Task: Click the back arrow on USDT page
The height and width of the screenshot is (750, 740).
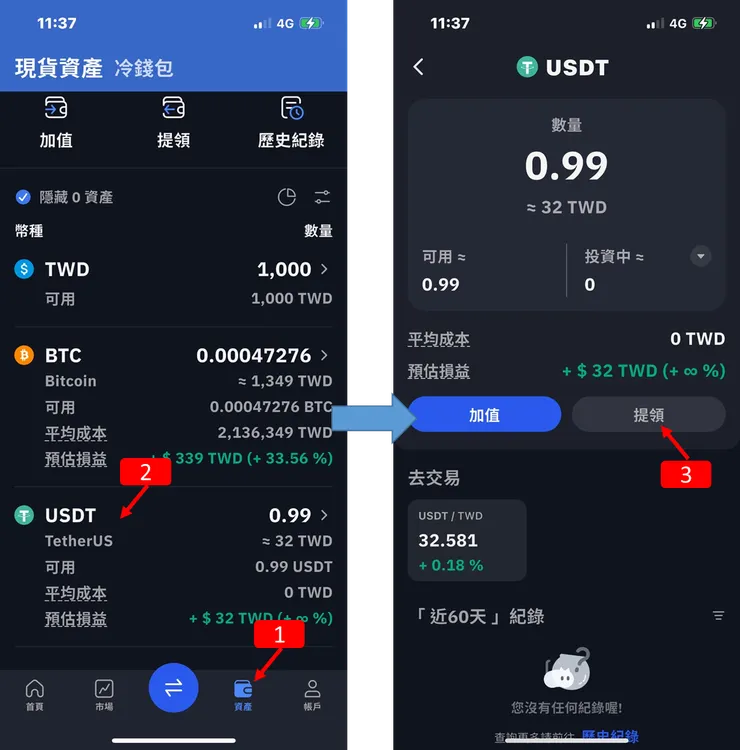Action: click(x=419, y=67)
